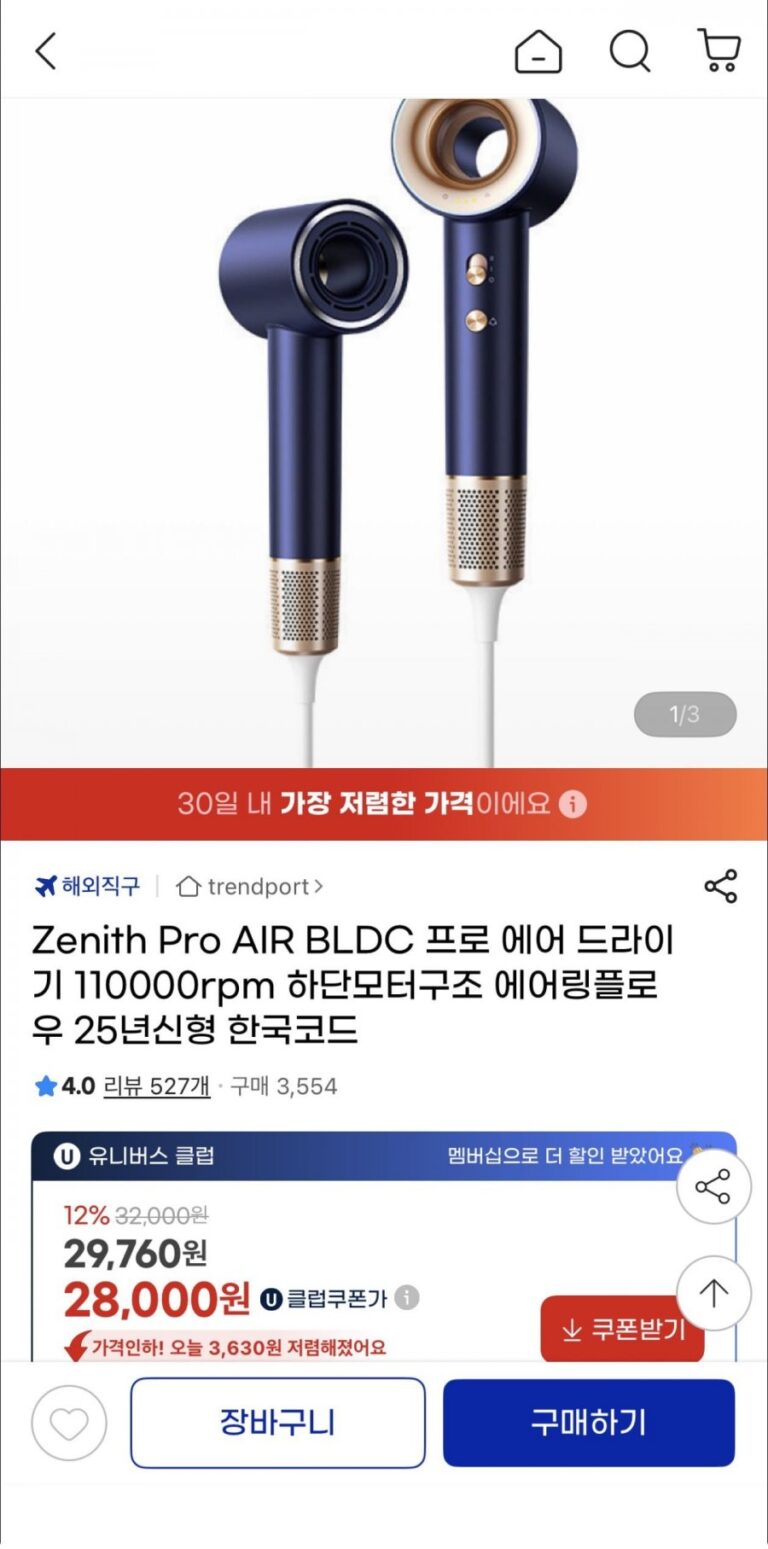Go back with the top-left arrow
This screenshot has height=1549, width=768.
pyautogui.click(x=46, y=51)
